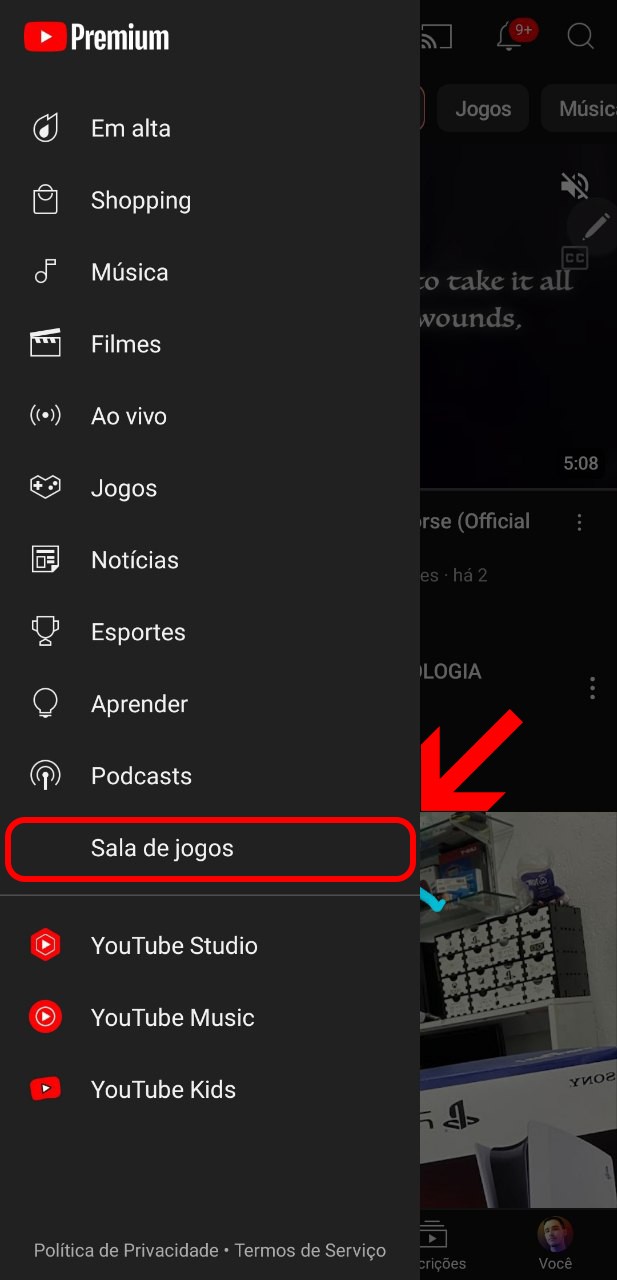Open the notifications bell
Viewport: 617px width, 1280px height.
(511, 37)
